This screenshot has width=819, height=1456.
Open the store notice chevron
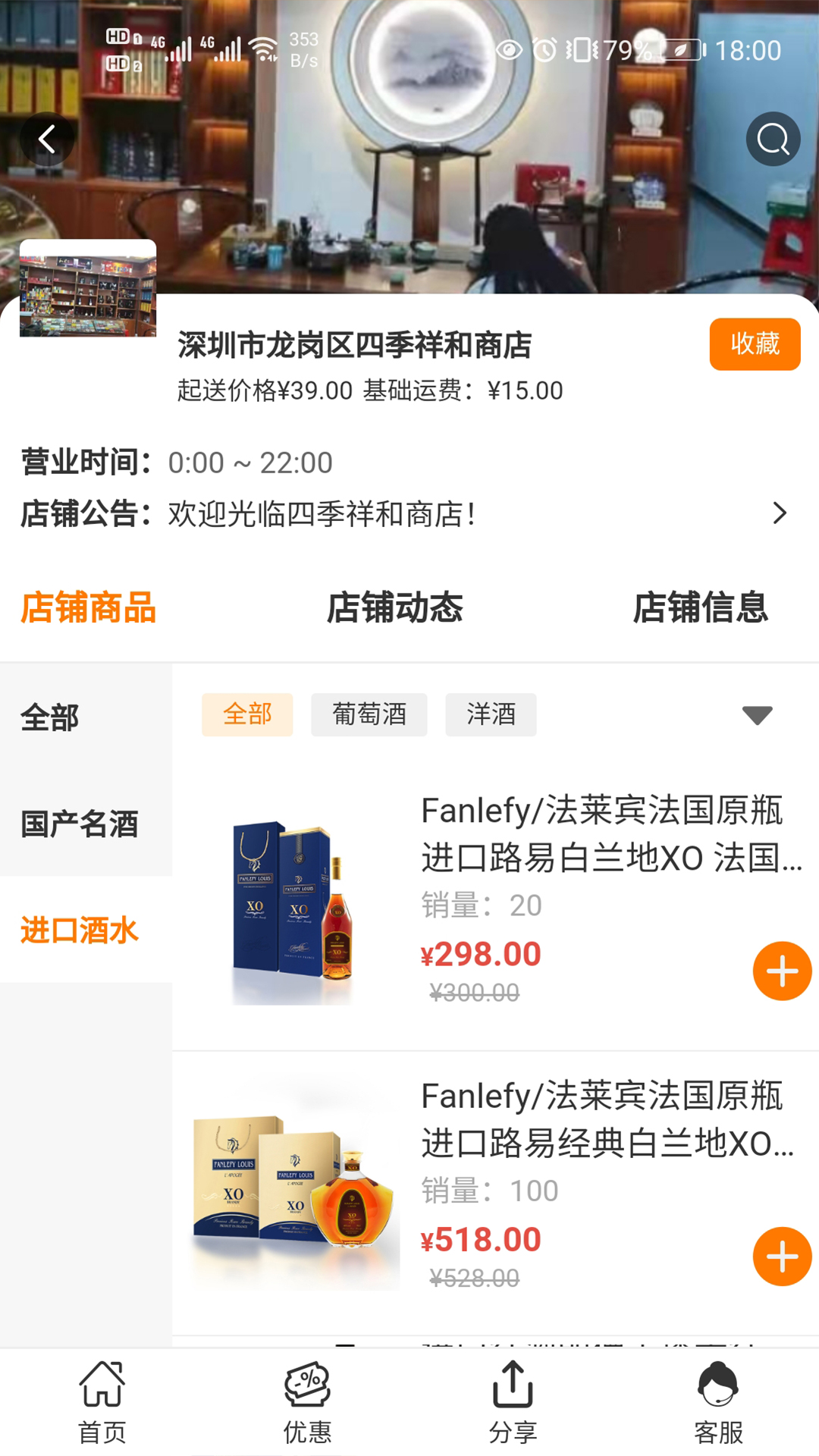778,513
